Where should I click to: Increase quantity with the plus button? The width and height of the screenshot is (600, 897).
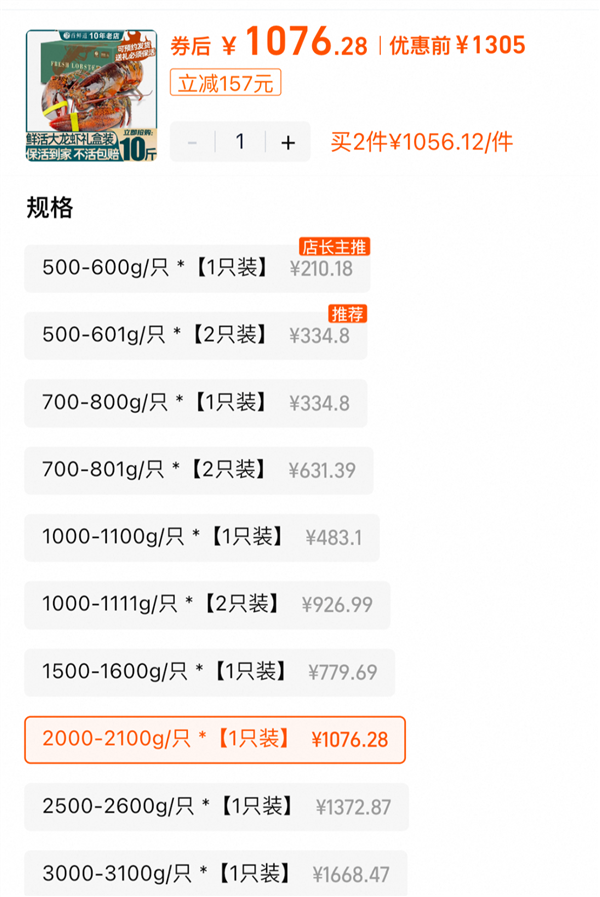[x=288, y=142]
